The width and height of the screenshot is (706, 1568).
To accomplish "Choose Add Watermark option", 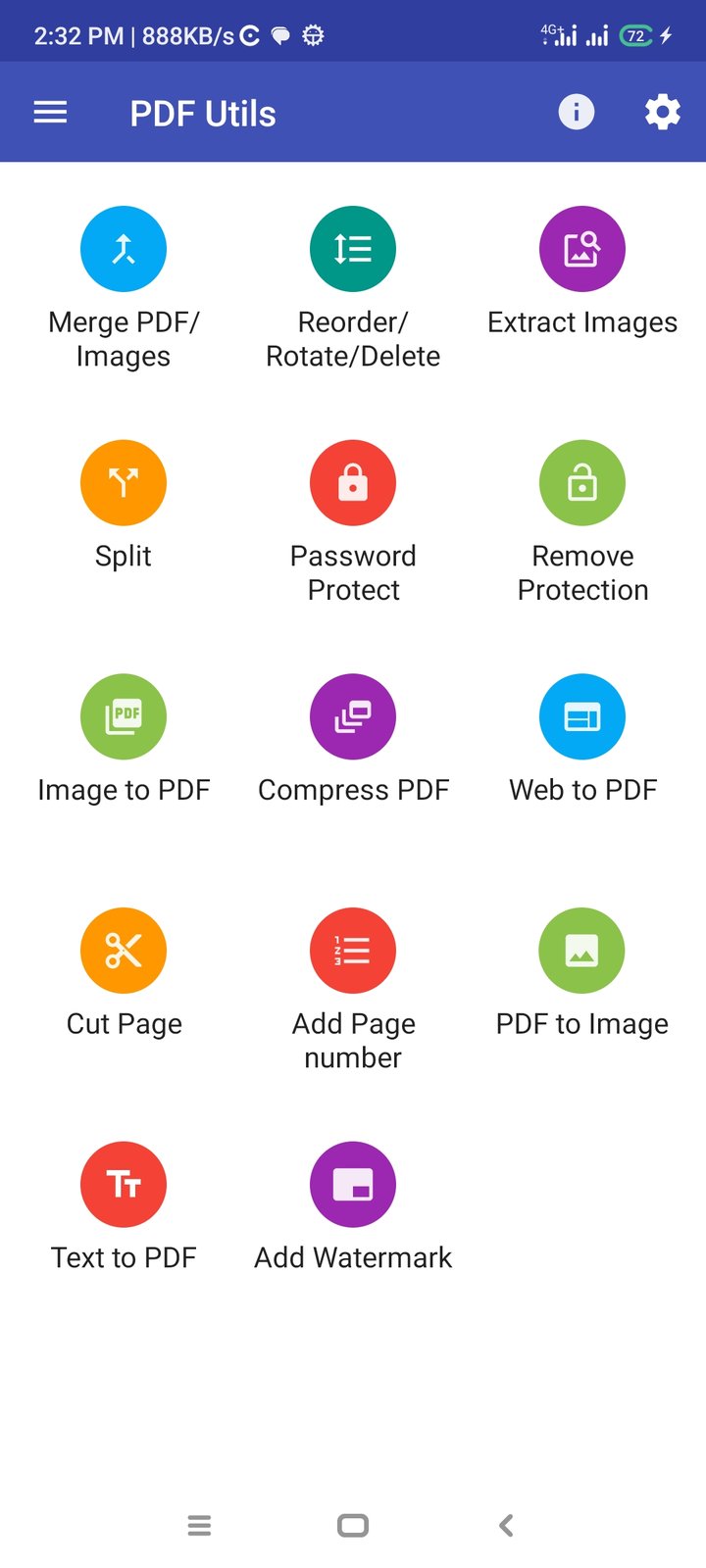I will click(x=353, y=1184).
